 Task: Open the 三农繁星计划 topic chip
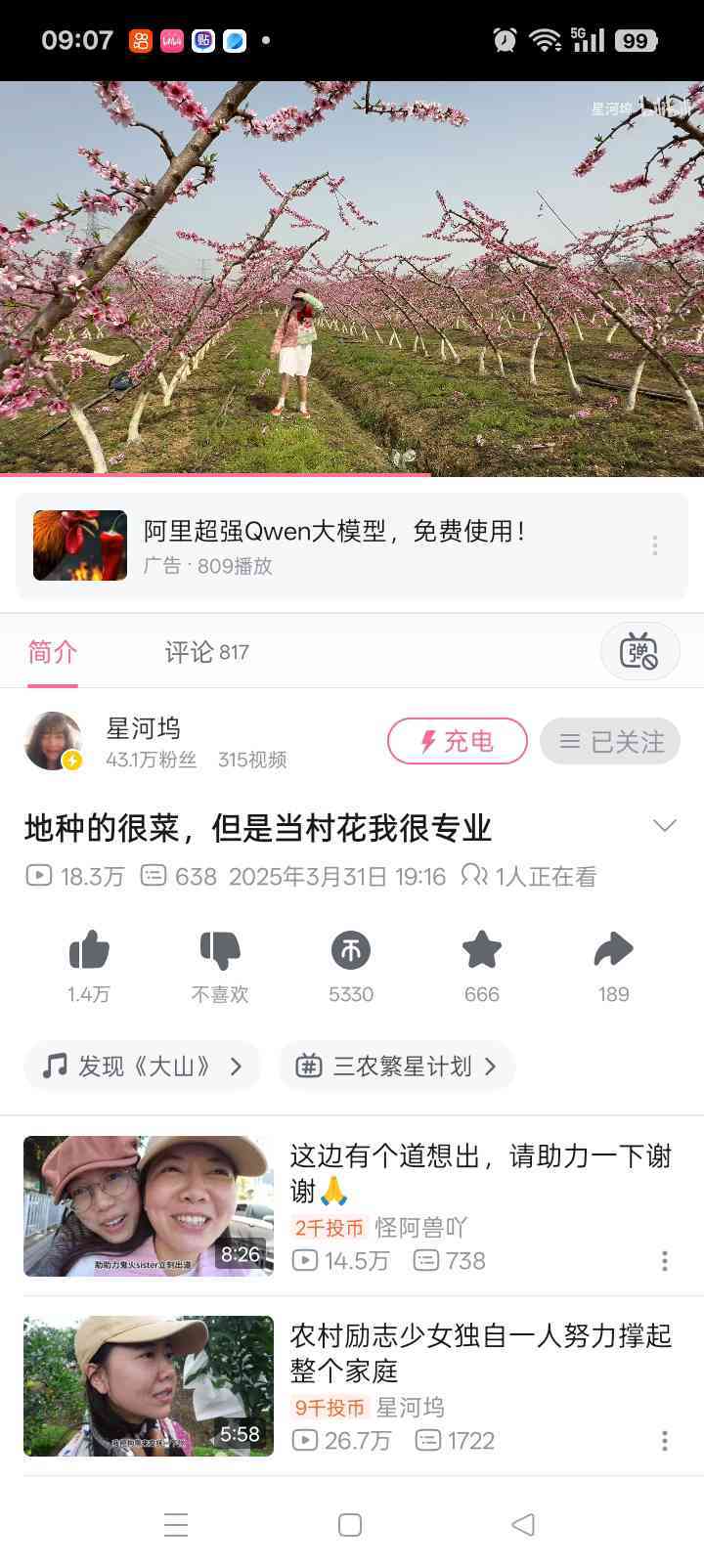[396, 1066]
